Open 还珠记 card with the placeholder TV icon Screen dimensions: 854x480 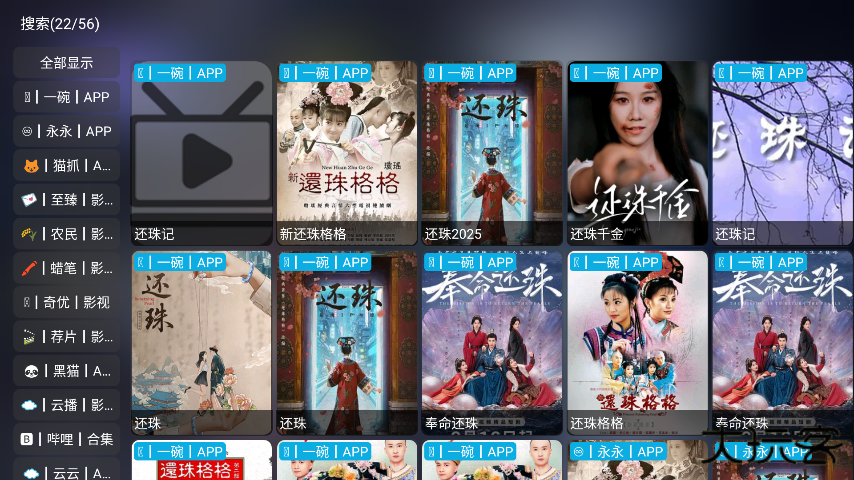click(x=201, y=153)
